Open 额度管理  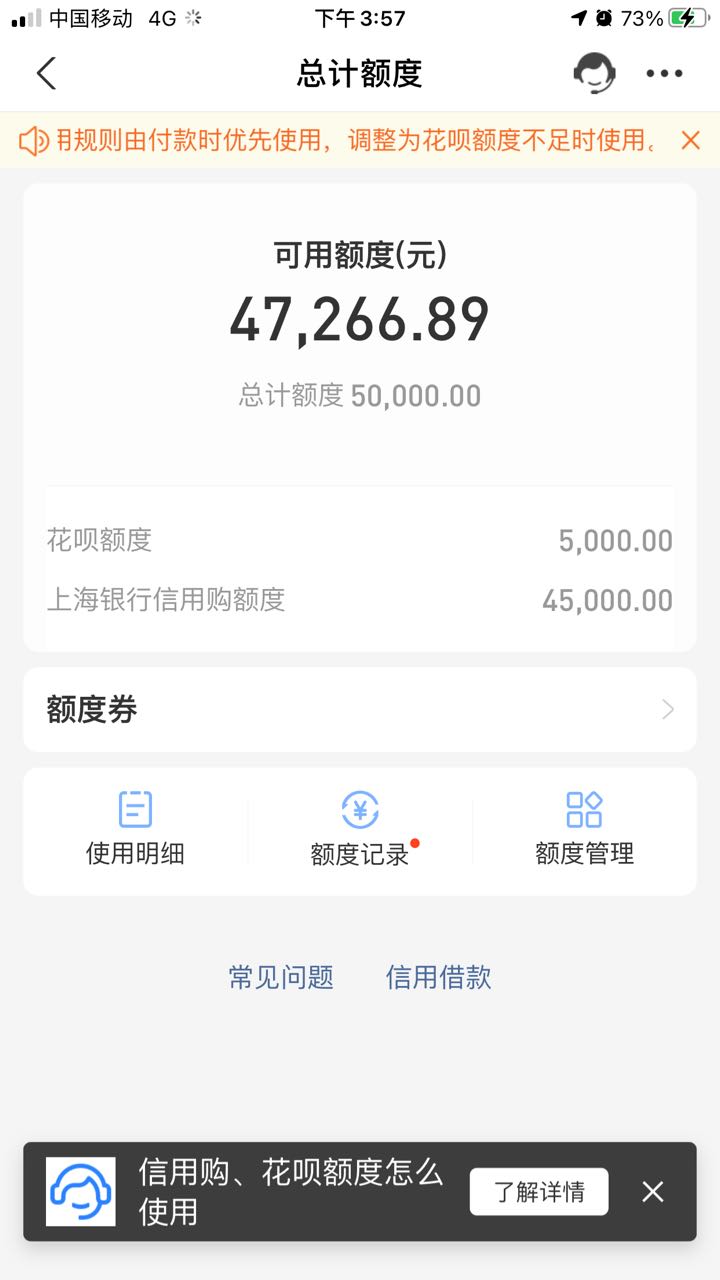585,829
